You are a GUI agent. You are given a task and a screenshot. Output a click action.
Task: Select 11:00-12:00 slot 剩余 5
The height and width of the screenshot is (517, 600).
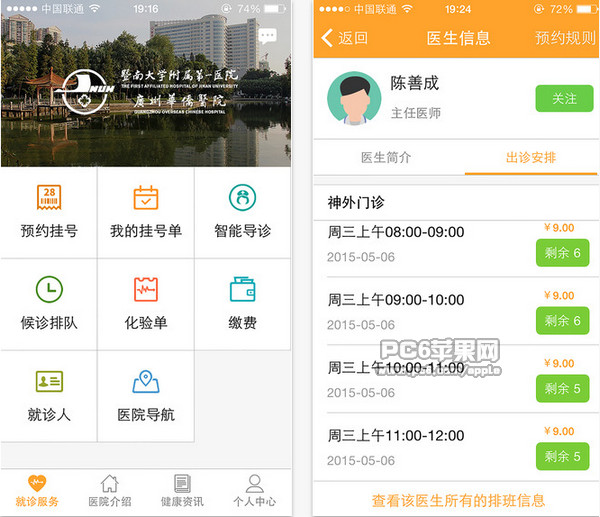click(x=562, y=456)
